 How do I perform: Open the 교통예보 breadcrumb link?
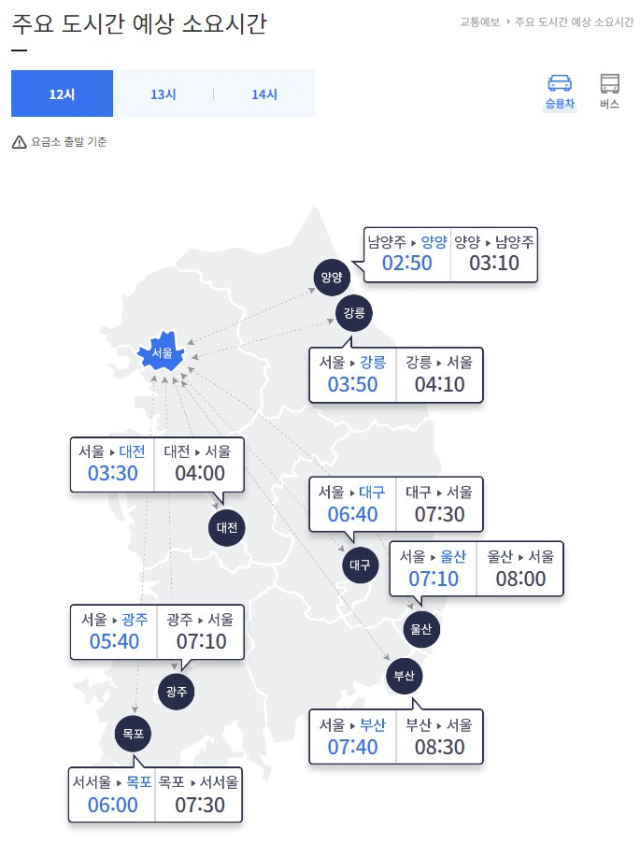tap(480, 21)
